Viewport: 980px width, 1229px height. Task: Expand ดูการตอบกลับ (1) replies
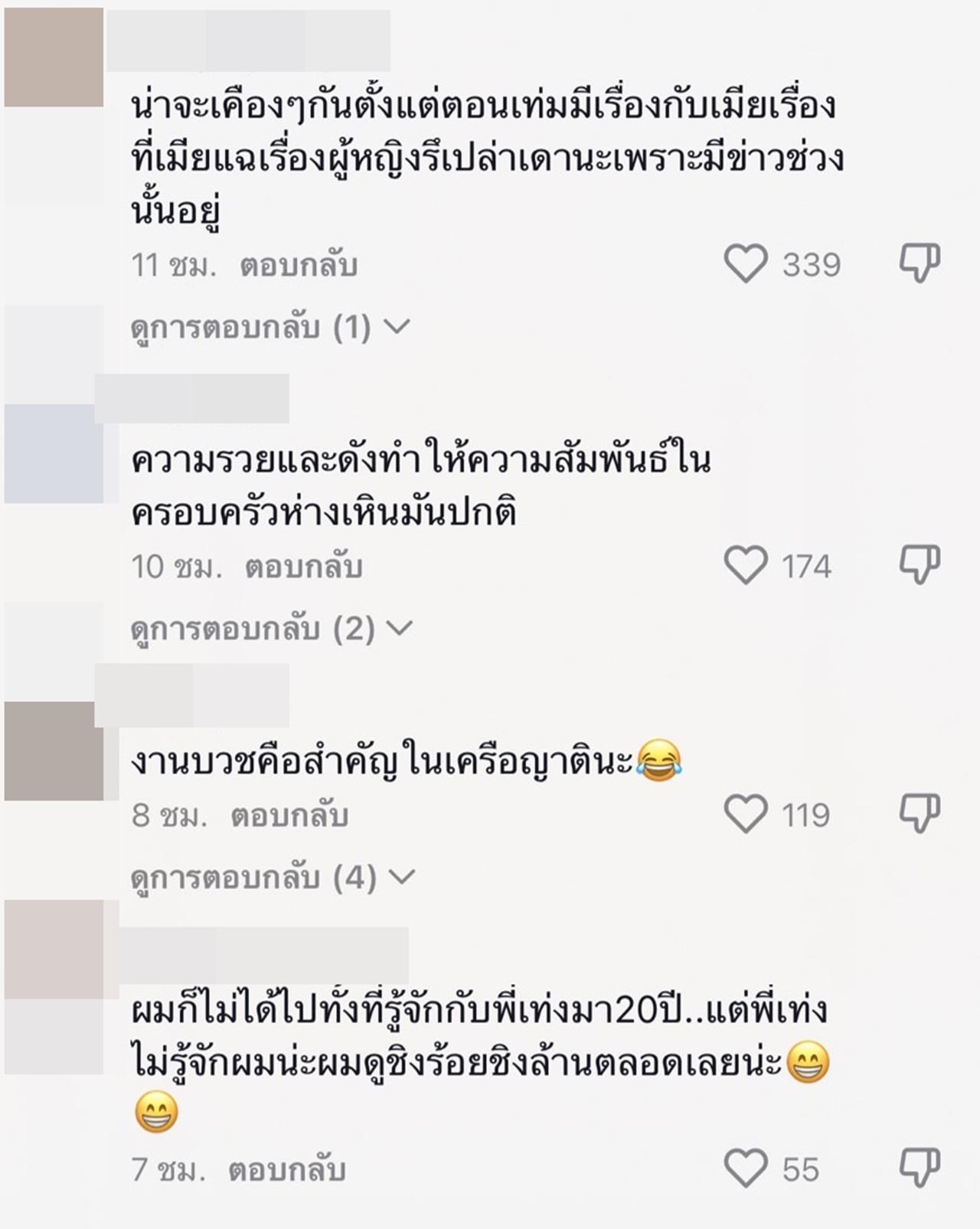click(x=269, y=328)
